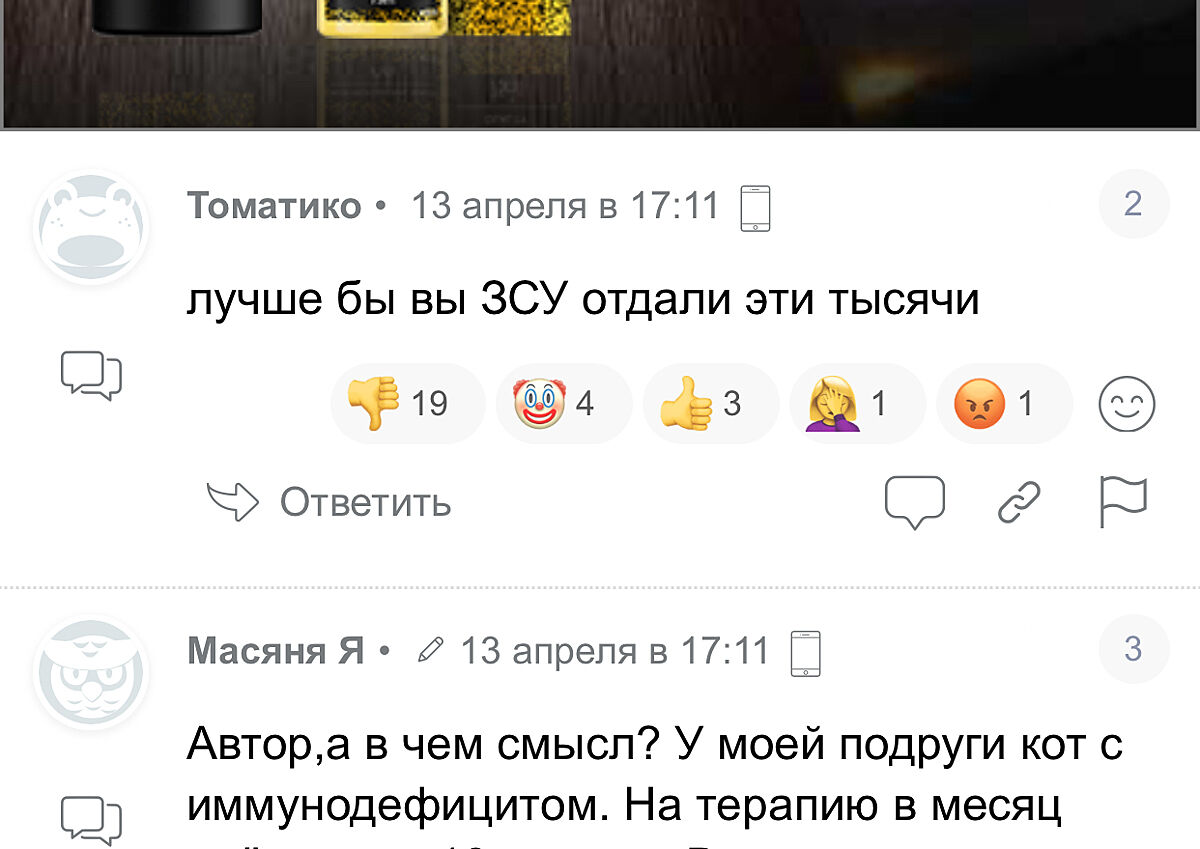
Task: Add the angry face reaction
Action: (x=1001, y=404)
